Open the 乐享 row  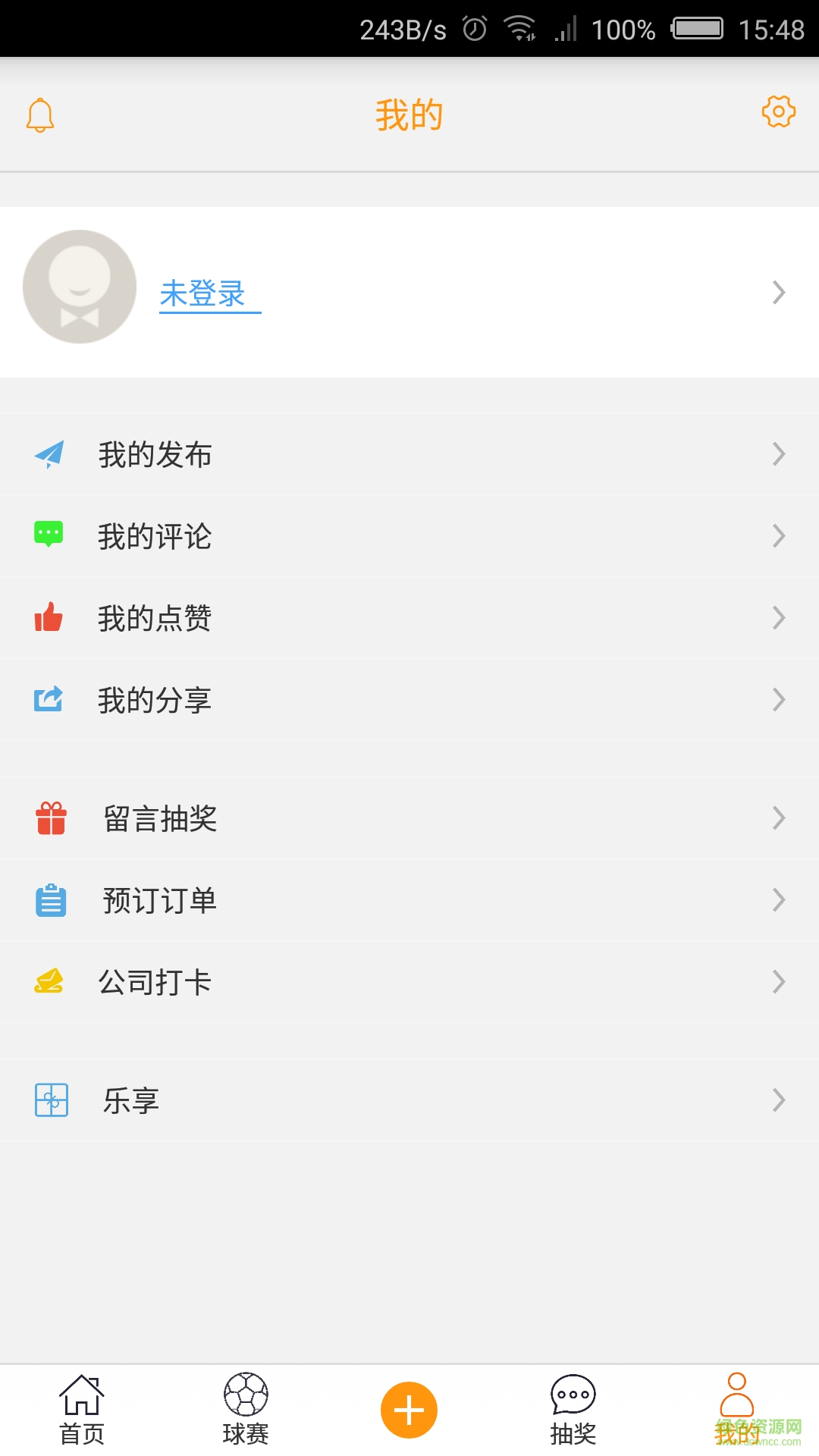(x=409, y=1100)
